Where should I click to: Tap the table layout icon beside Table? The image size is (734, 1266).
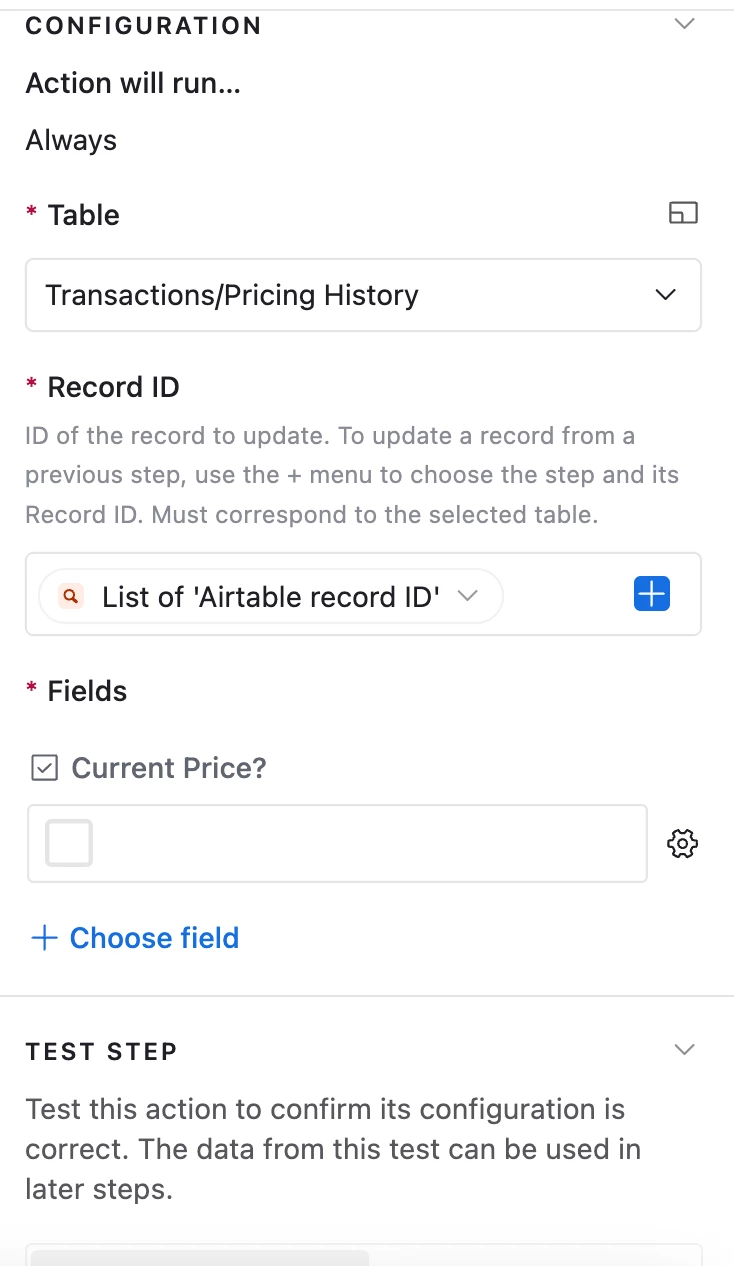[683, 213]
